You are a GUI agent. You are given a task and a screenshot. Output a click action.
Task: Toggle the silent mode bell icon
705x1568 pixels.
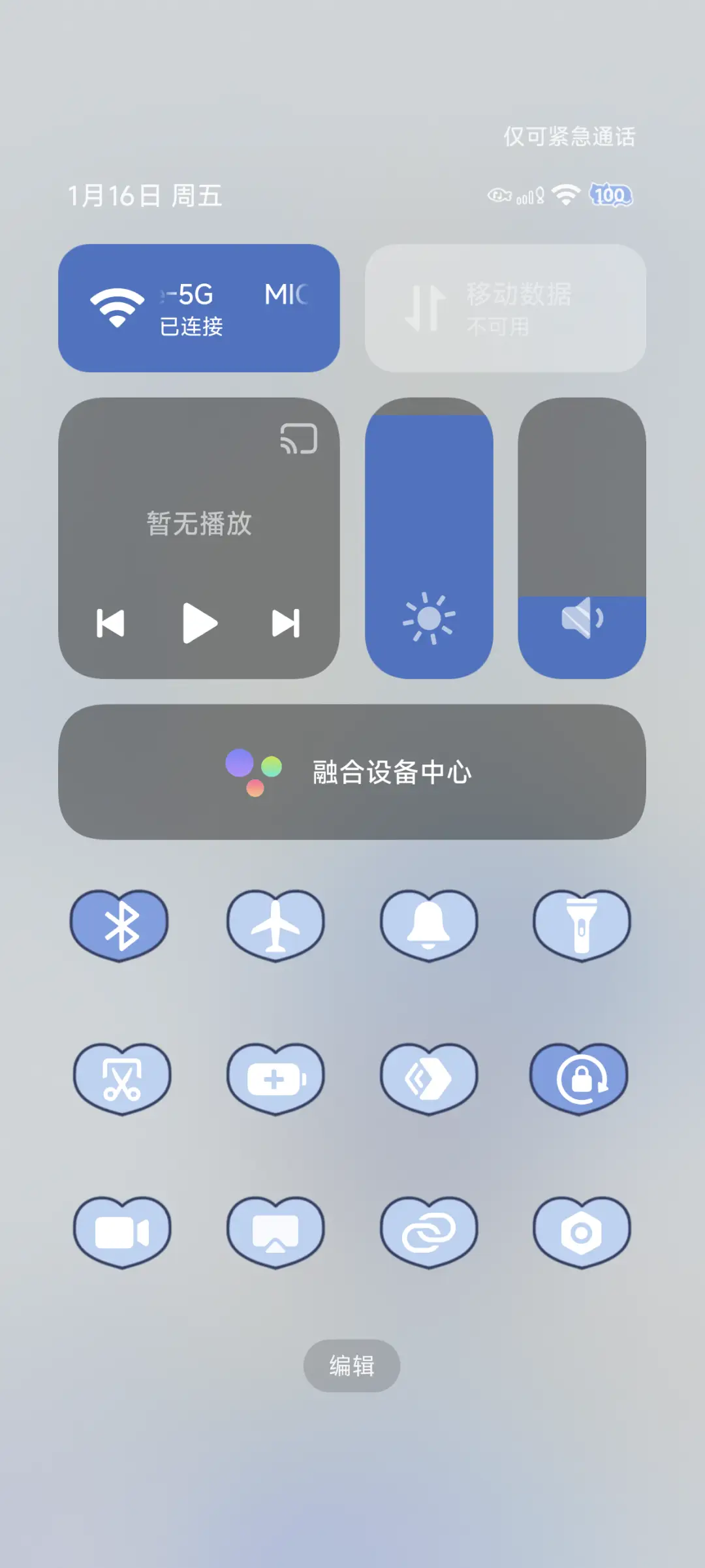pos(428,924)
